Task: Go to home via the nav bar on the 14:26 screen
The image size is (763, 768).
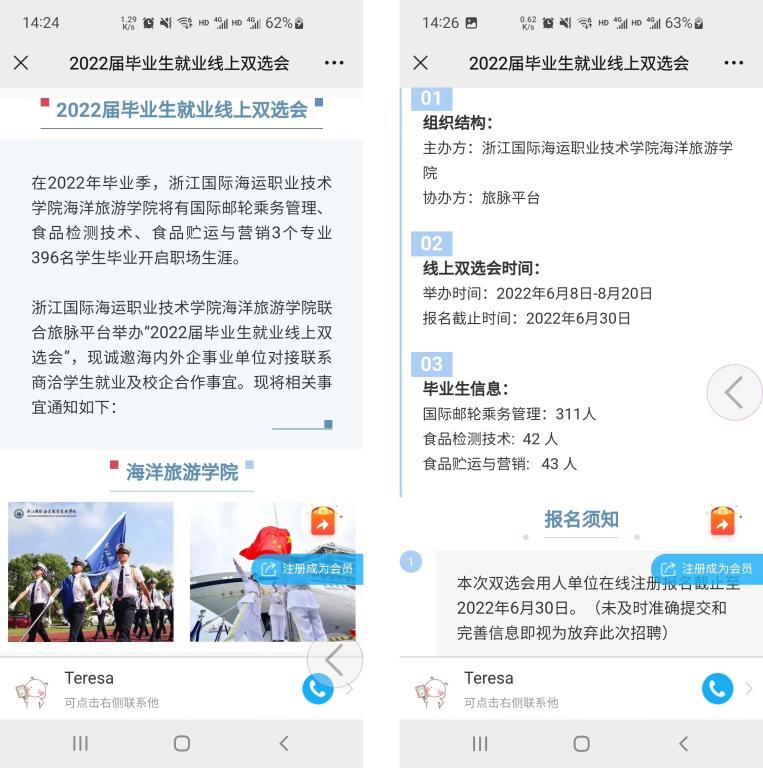Action: (581, 743)
